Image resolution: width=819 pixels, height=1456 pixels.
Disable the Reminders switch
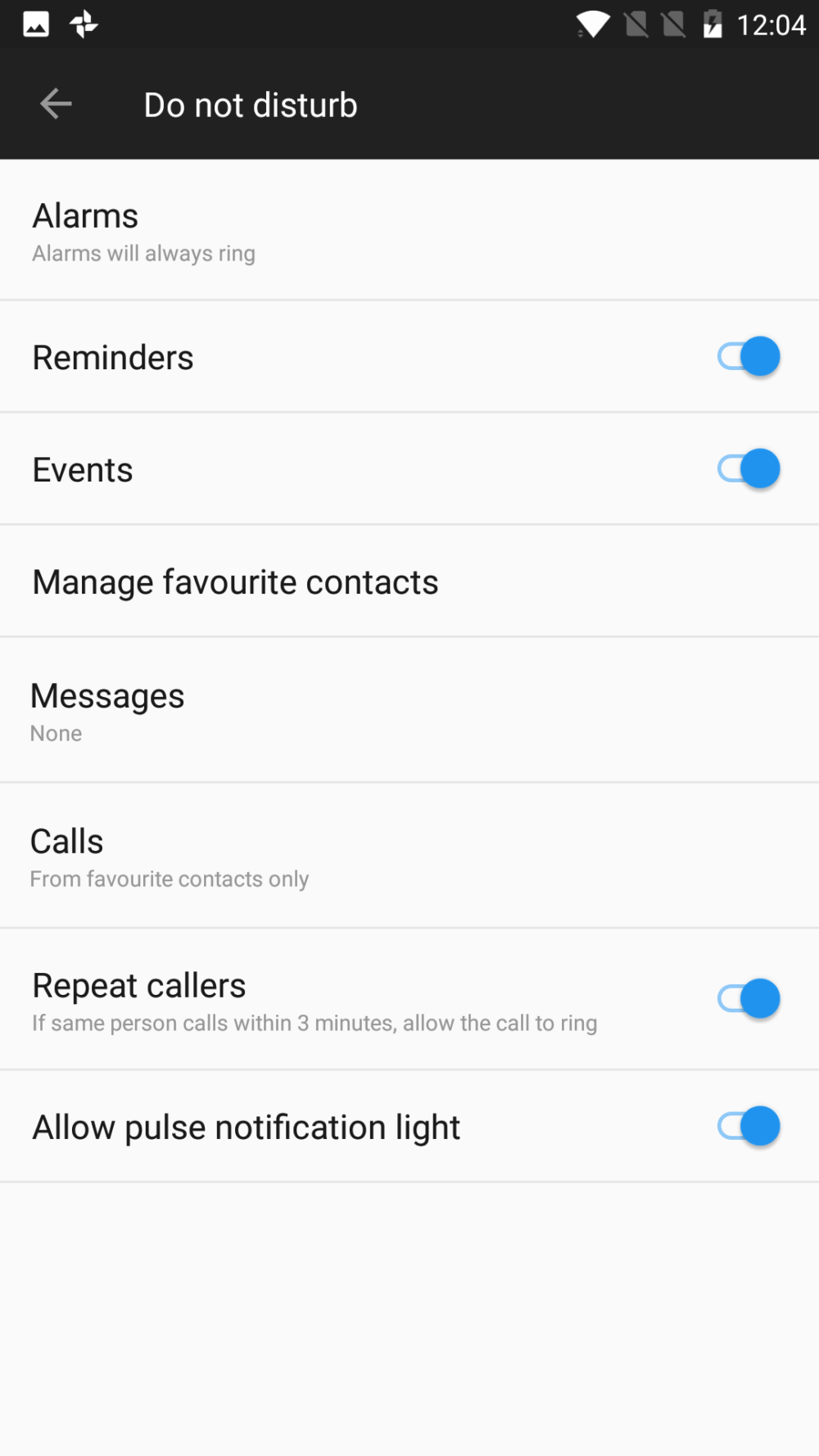(x=747, y=356)
